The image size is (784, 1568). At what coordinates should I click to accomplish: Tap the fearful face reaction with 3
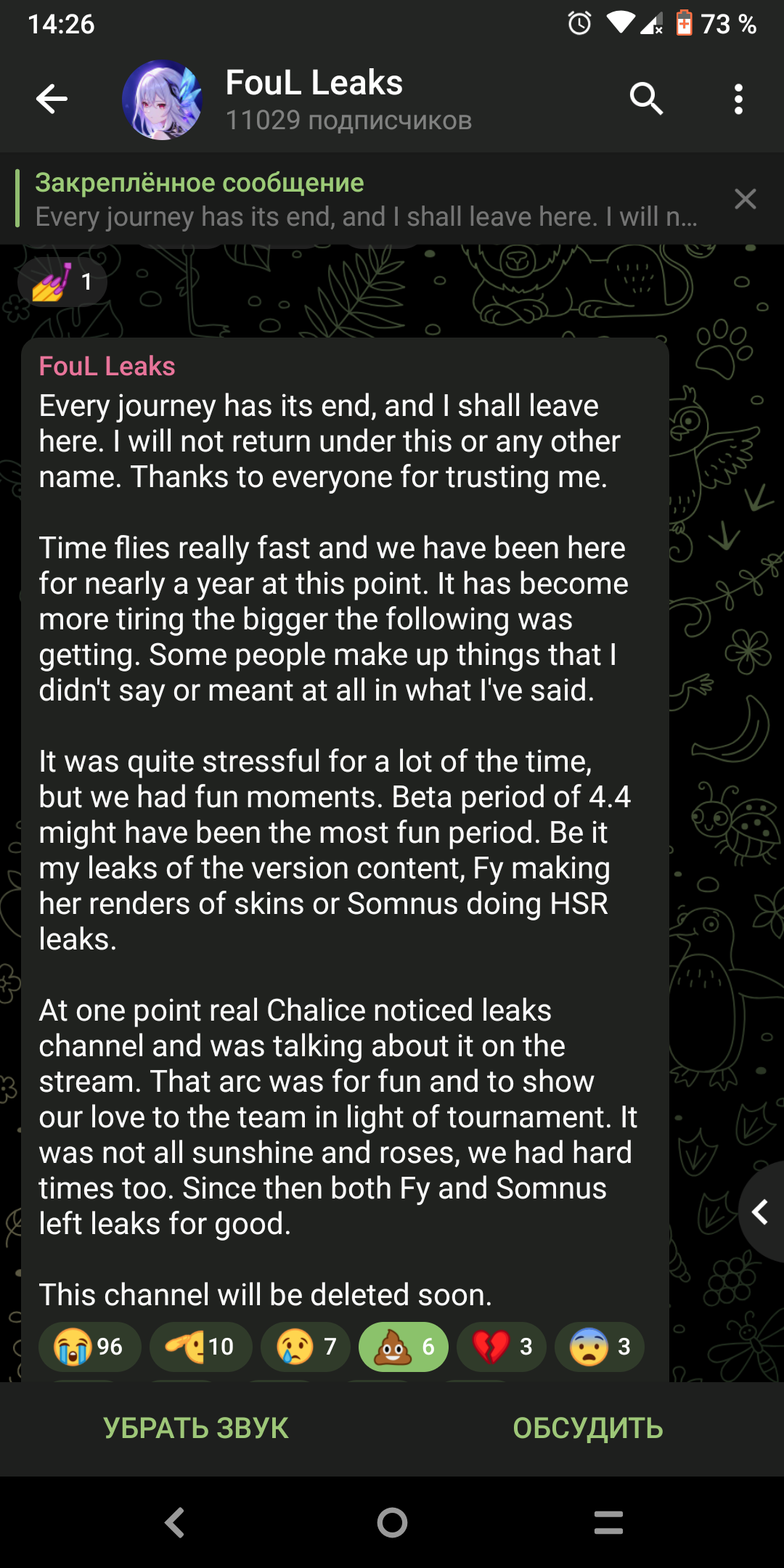point(599,1347)
